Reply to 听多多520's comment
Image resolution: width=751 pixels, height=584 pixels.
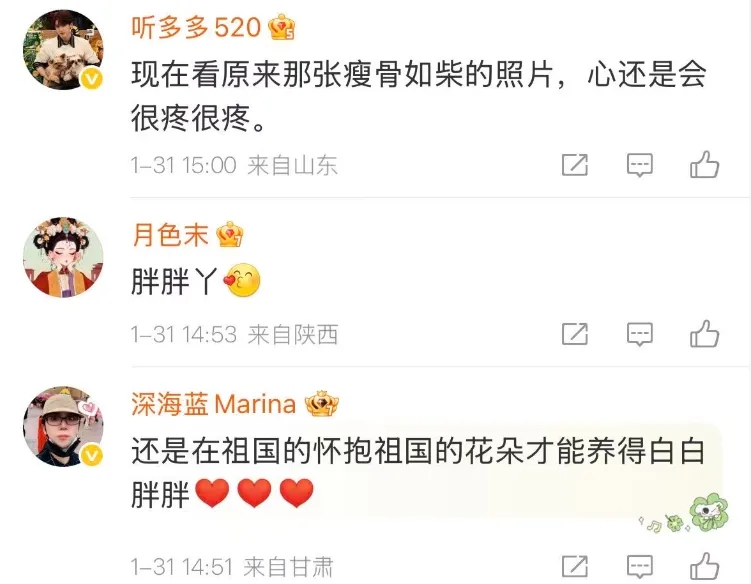point(640,165)
